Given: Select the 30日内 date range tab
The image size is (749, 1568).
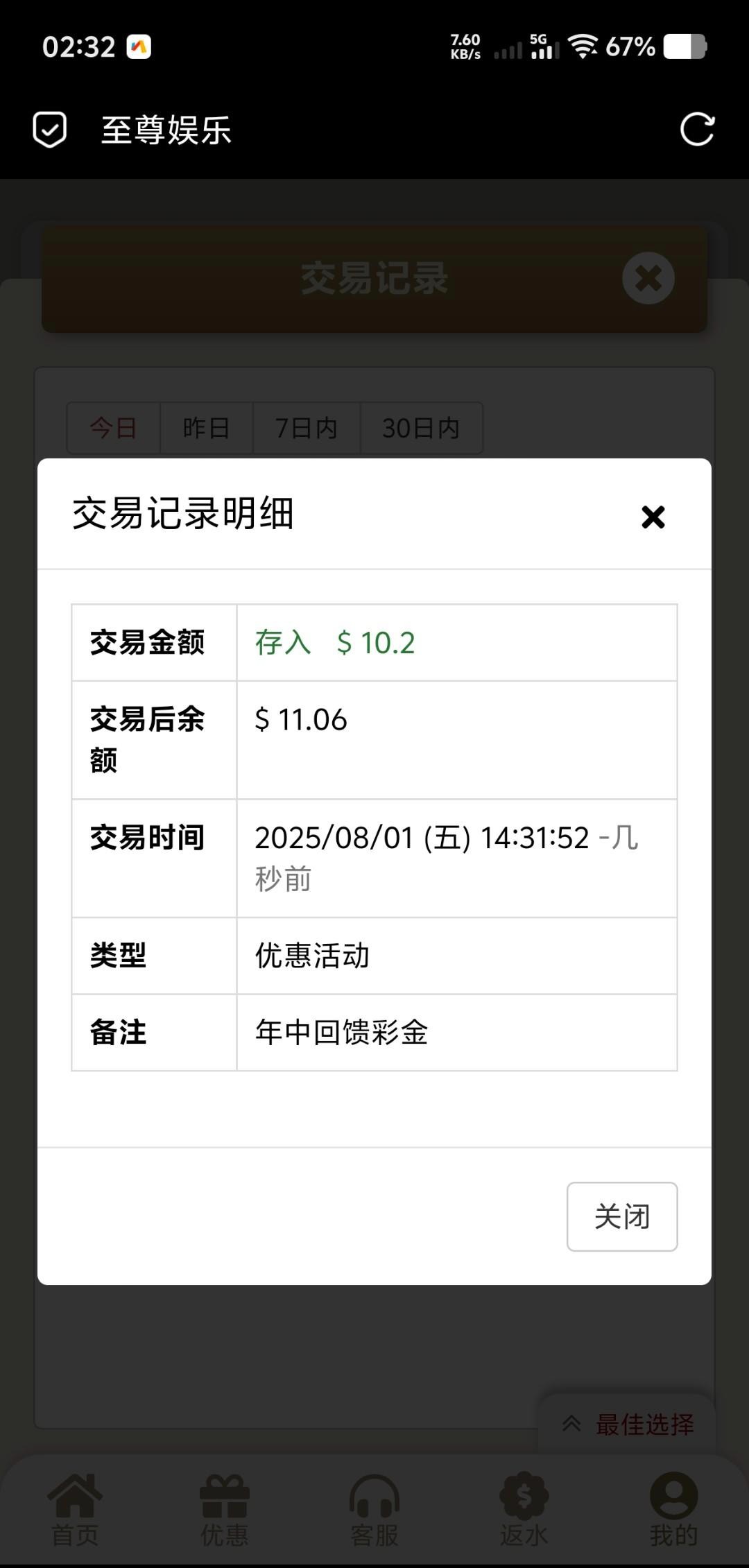Looking at the screenshot, I should 422,428.
